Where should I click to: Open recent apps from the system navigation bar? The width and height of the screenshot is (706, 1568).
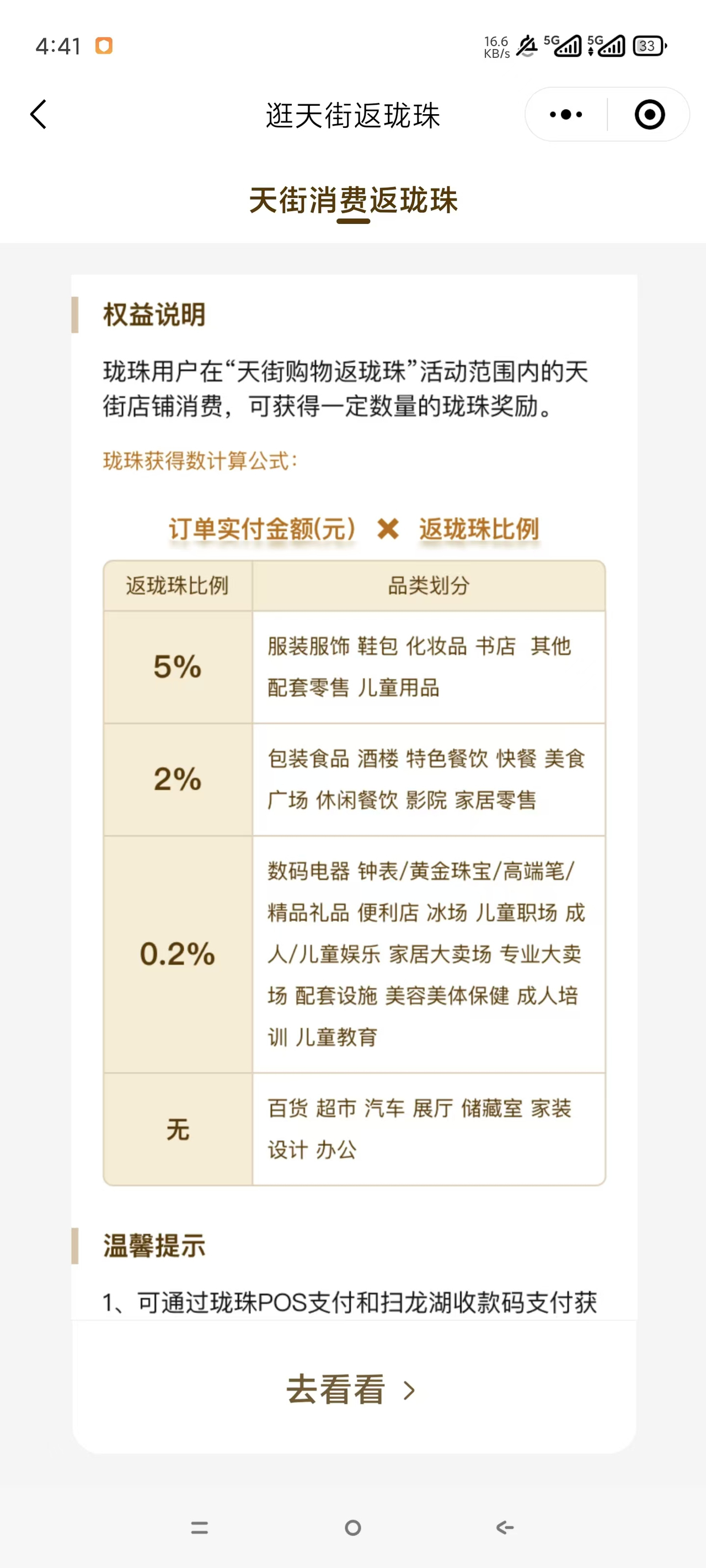pos(199,1528)
